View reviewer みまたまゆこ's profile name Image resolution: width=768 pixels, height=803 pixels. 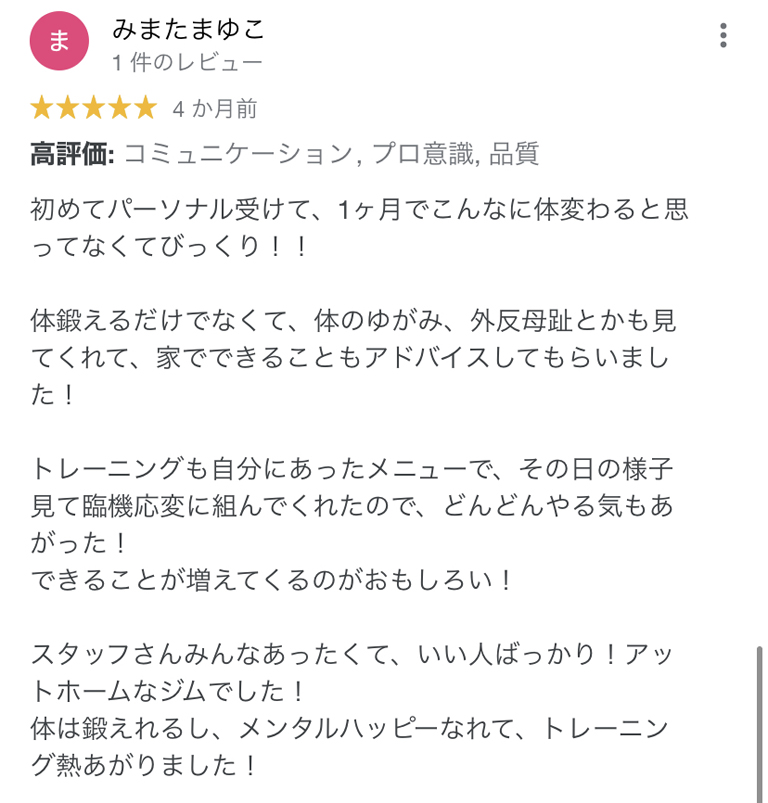188,27
